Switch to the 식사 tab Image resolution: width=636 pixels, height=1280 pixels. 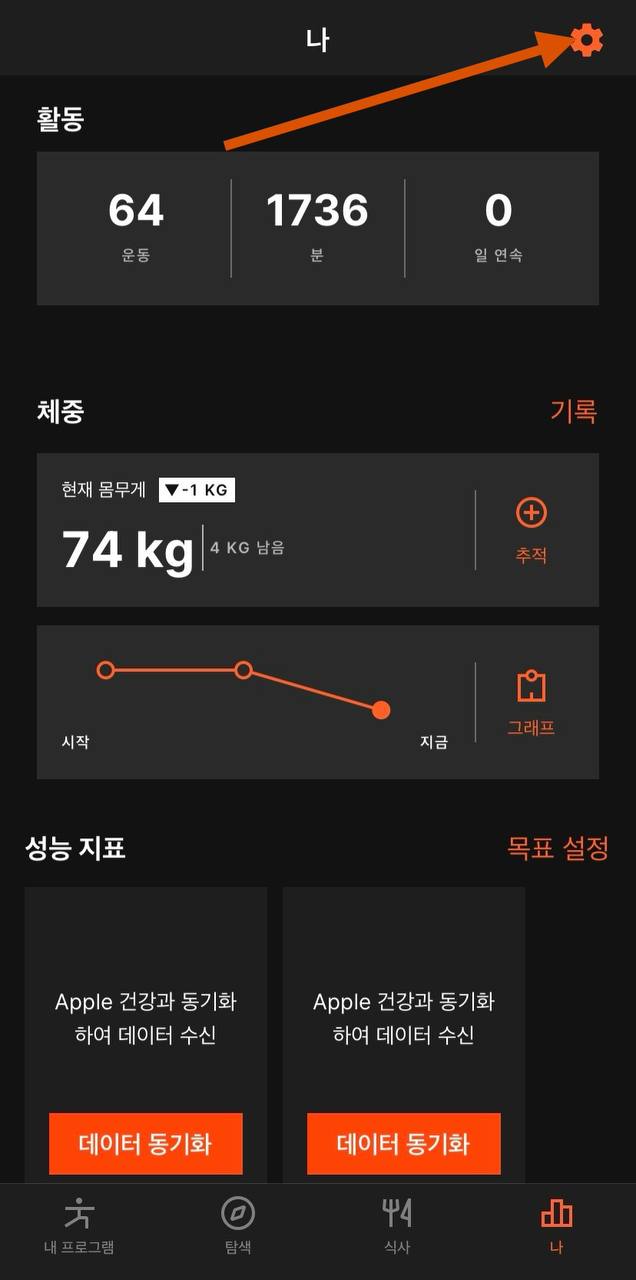tap(397, 1226)
